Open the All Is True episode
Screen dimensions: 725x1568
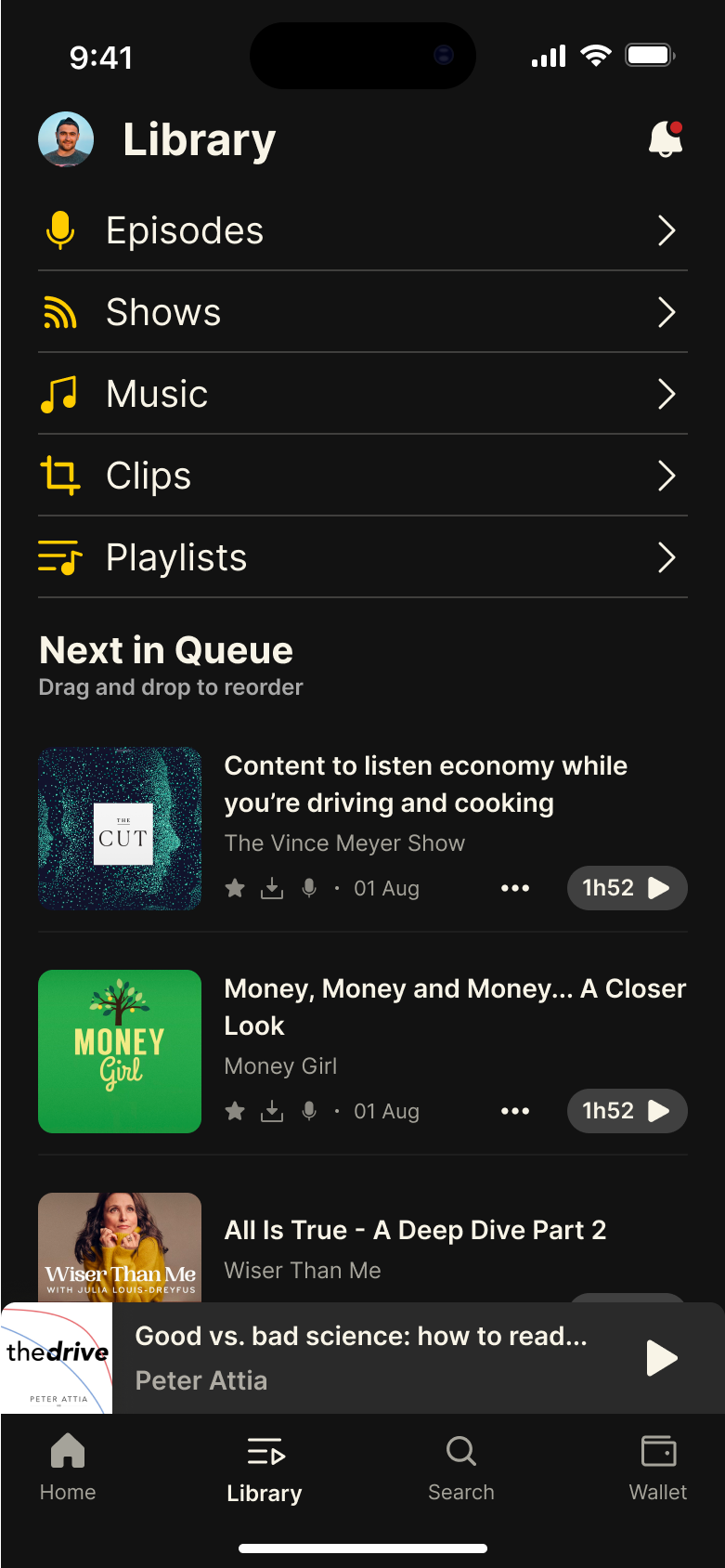tap(415, 1230)
